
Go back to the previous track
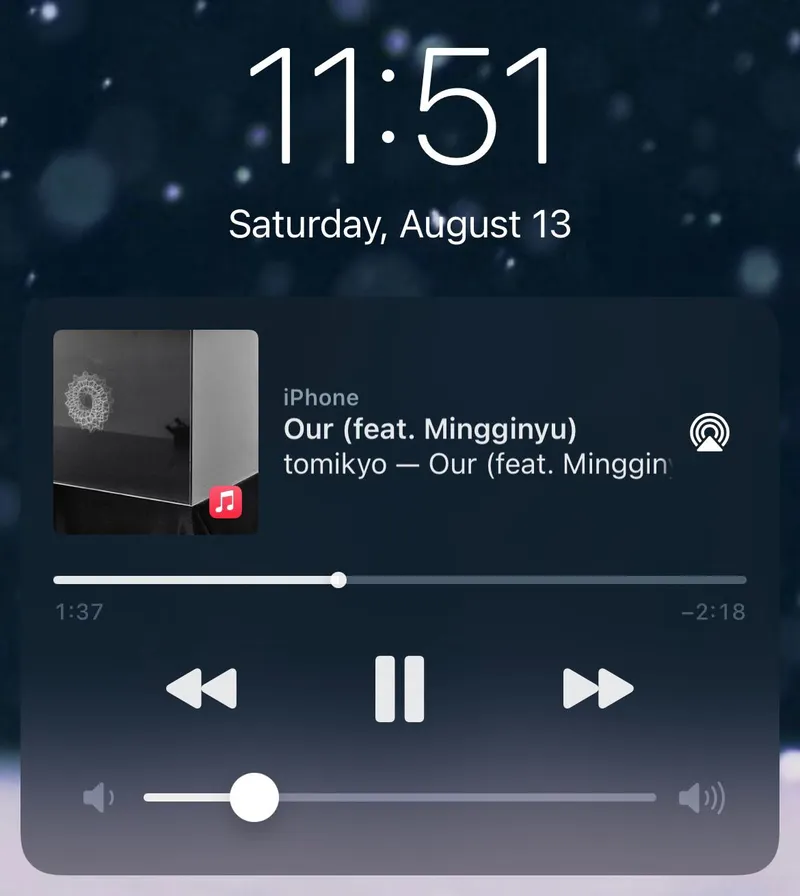[201, 688]
